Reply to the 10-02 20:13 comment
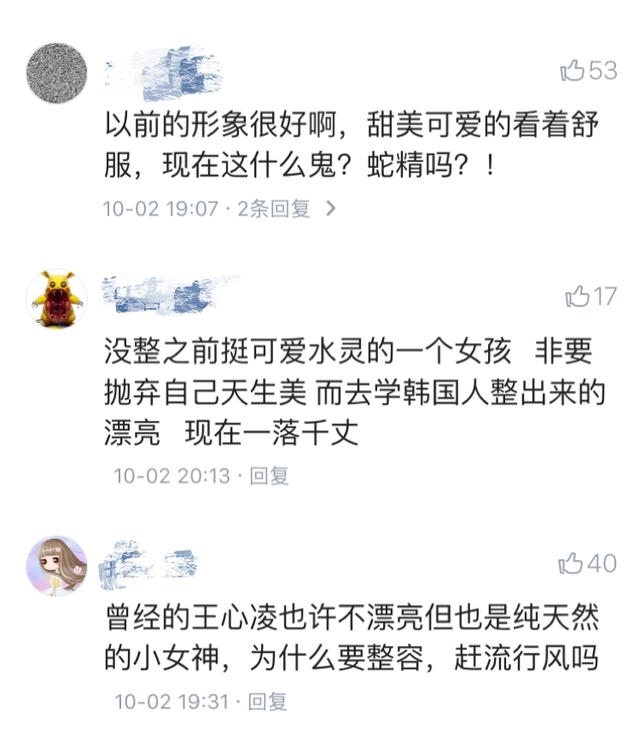Image resolution: width=640 pixels, height=746 pixels. [x=269, y=476]
